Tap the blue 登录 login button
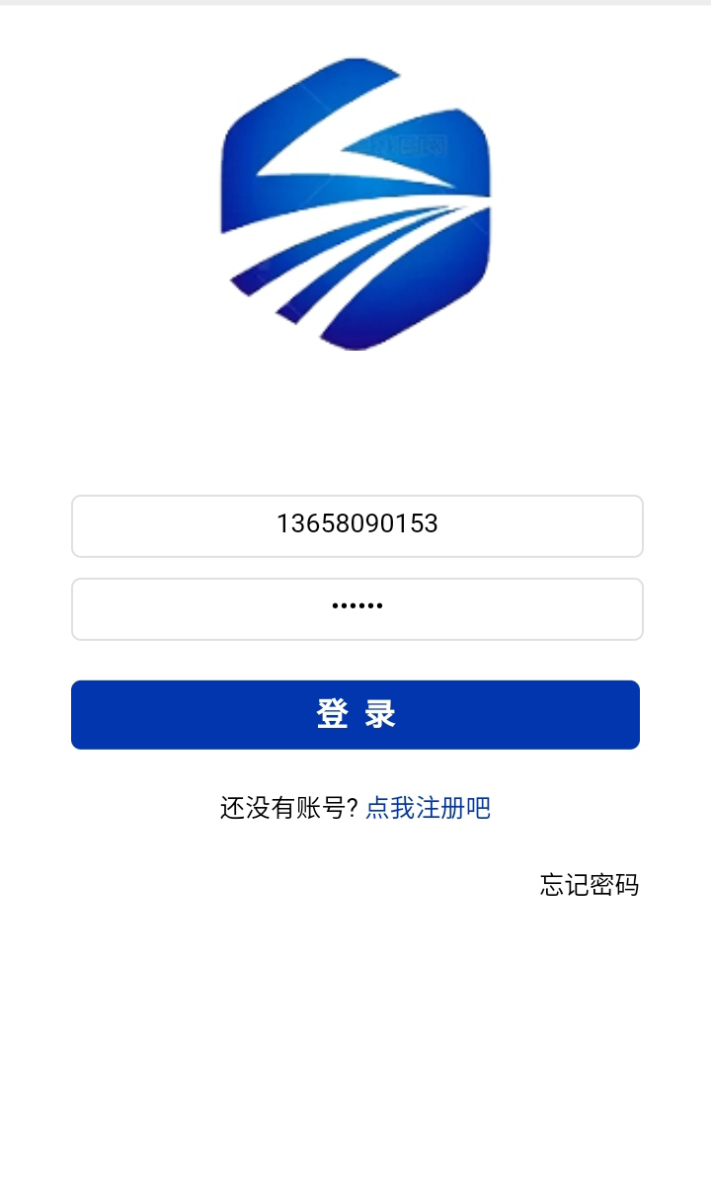Viewport: 711px width, 1200px height. pyautogui.click(x=355, y=715)
